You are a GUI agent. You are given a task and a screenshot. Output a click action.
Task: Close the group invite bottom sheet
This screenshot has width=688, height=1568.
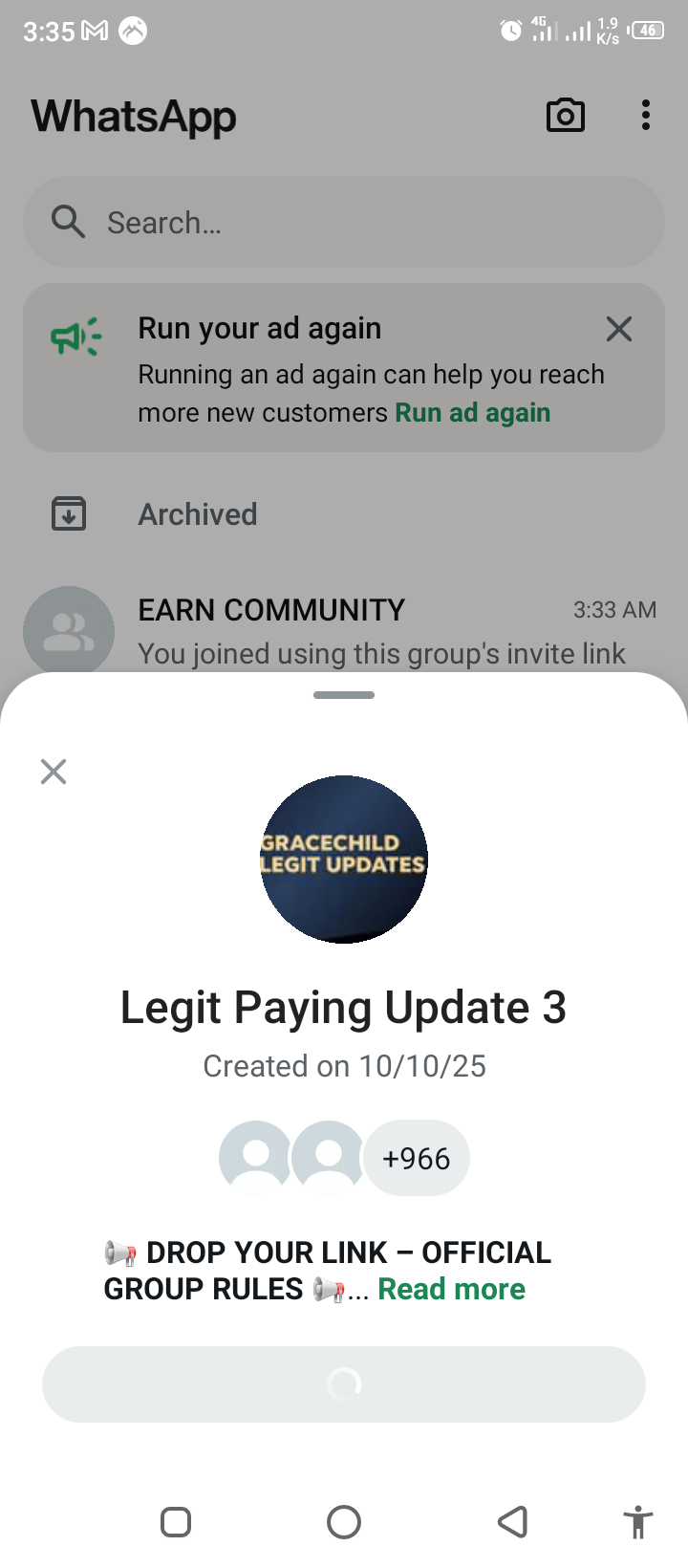click(54, 772)
